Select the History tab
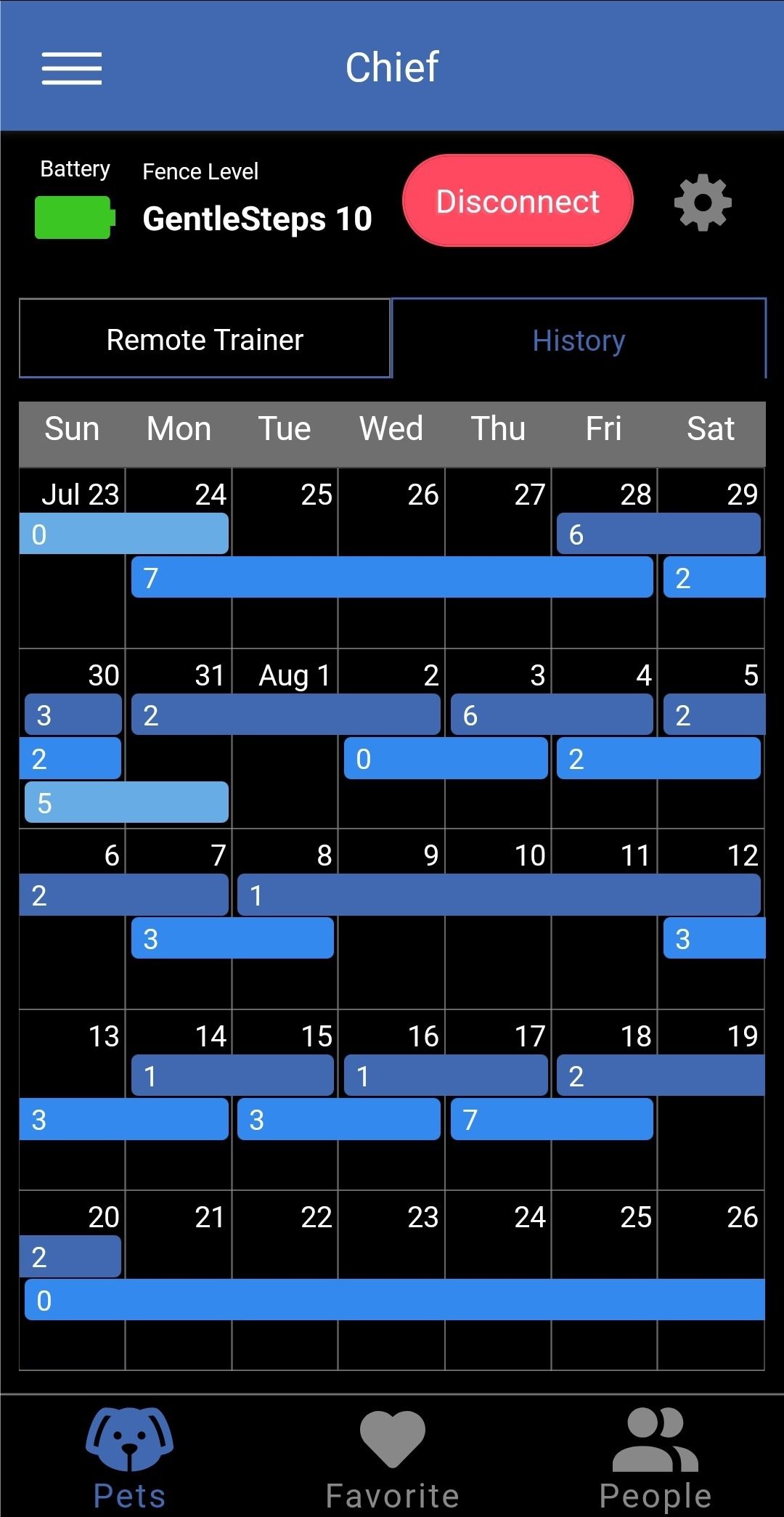Screen dimensions: 784x1517 tap(579, 338)
